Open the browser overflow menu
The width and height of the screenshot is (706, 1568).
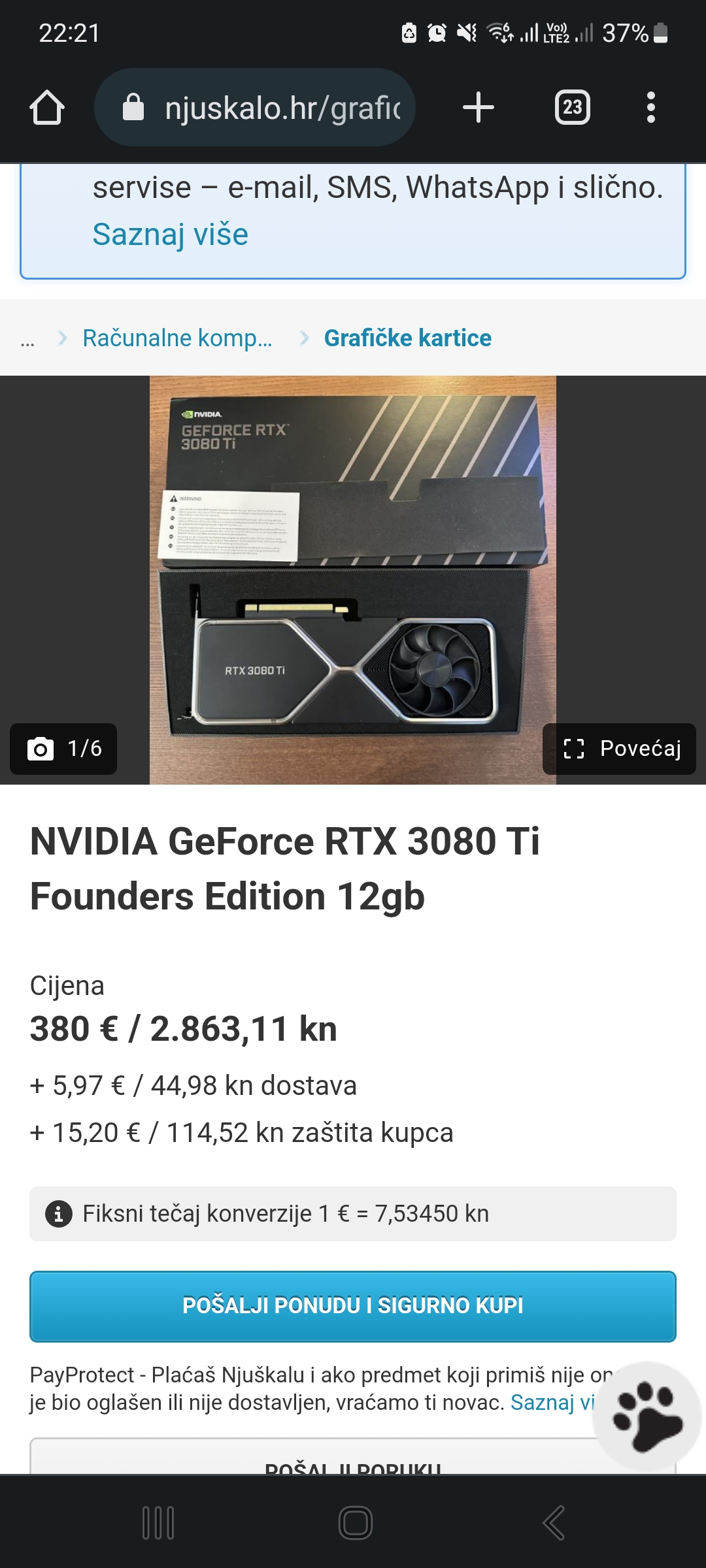point(650,107)
